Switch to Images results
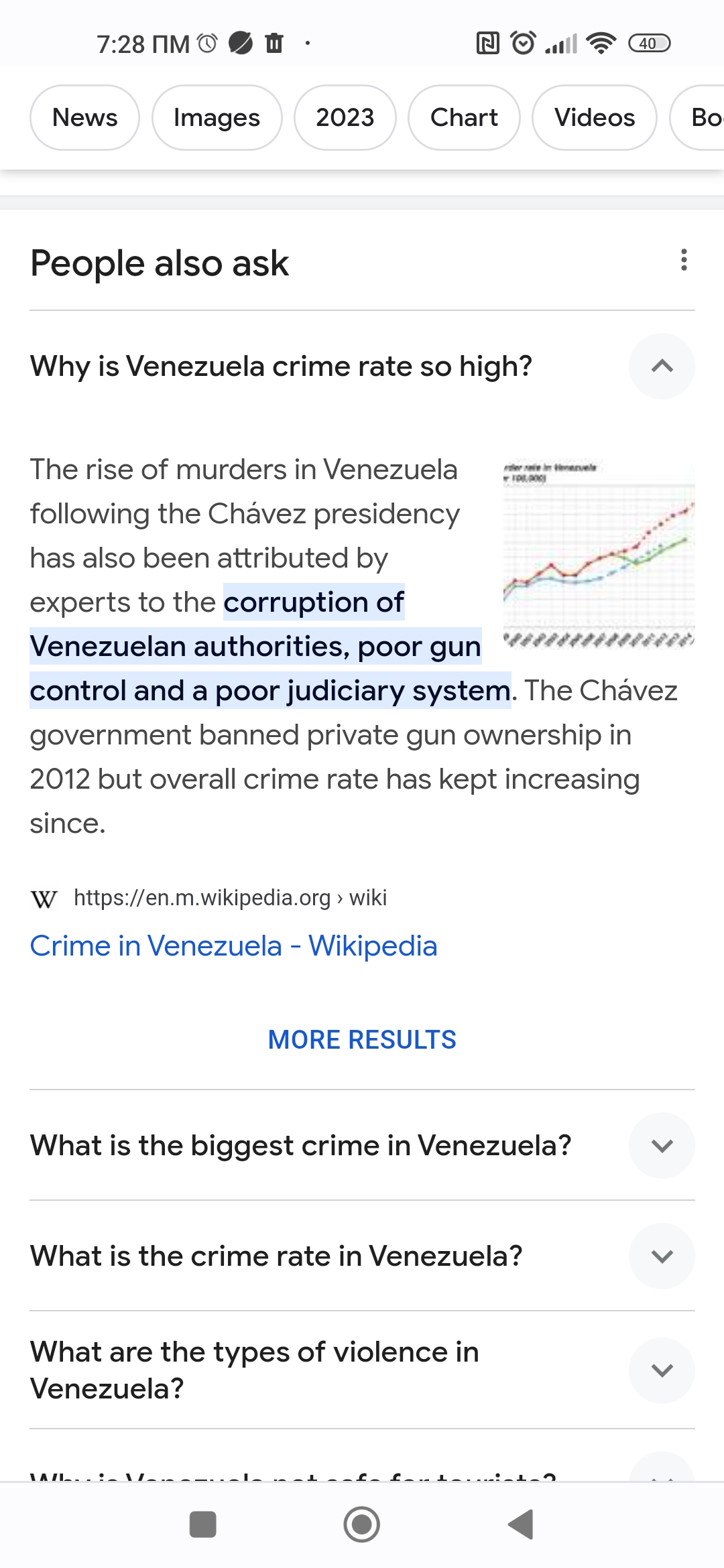The image size is (724, 1568). click(217, 117)
